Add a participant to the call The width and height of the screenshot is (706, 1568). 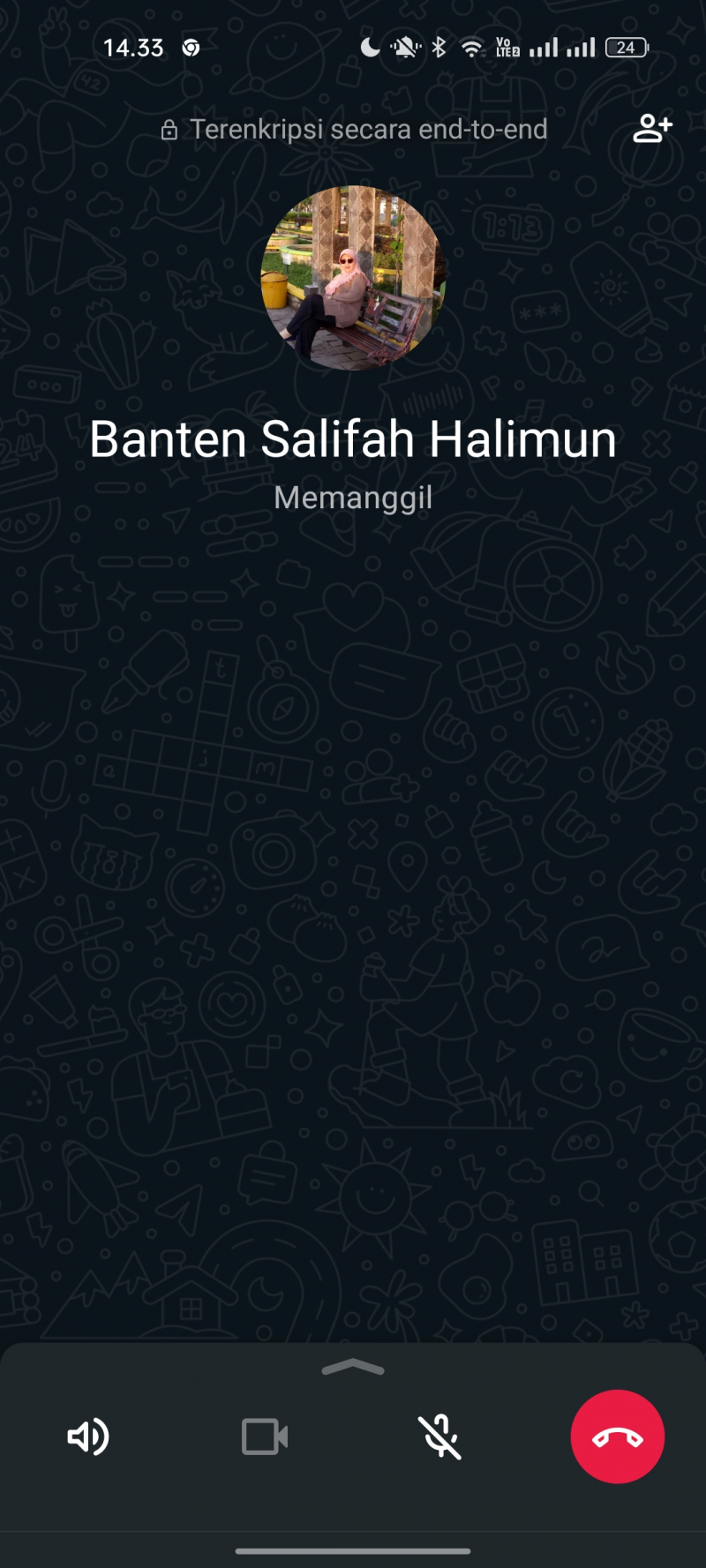point(652,129)
